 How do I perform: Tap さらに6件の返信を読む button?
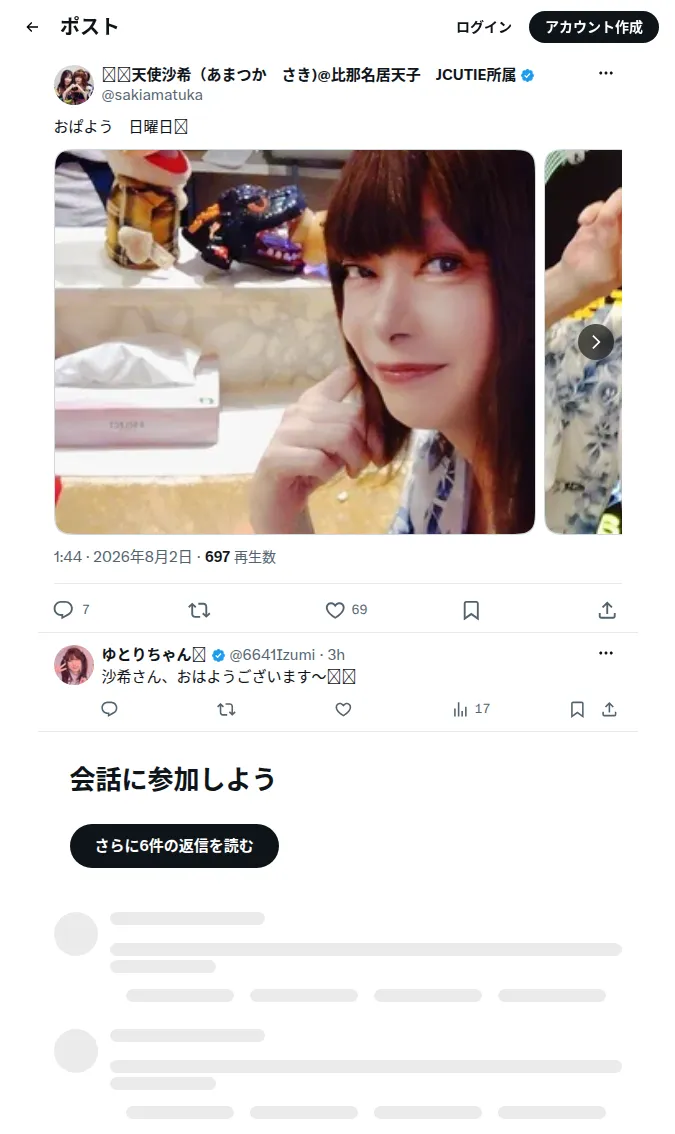(x=174, y=845)
